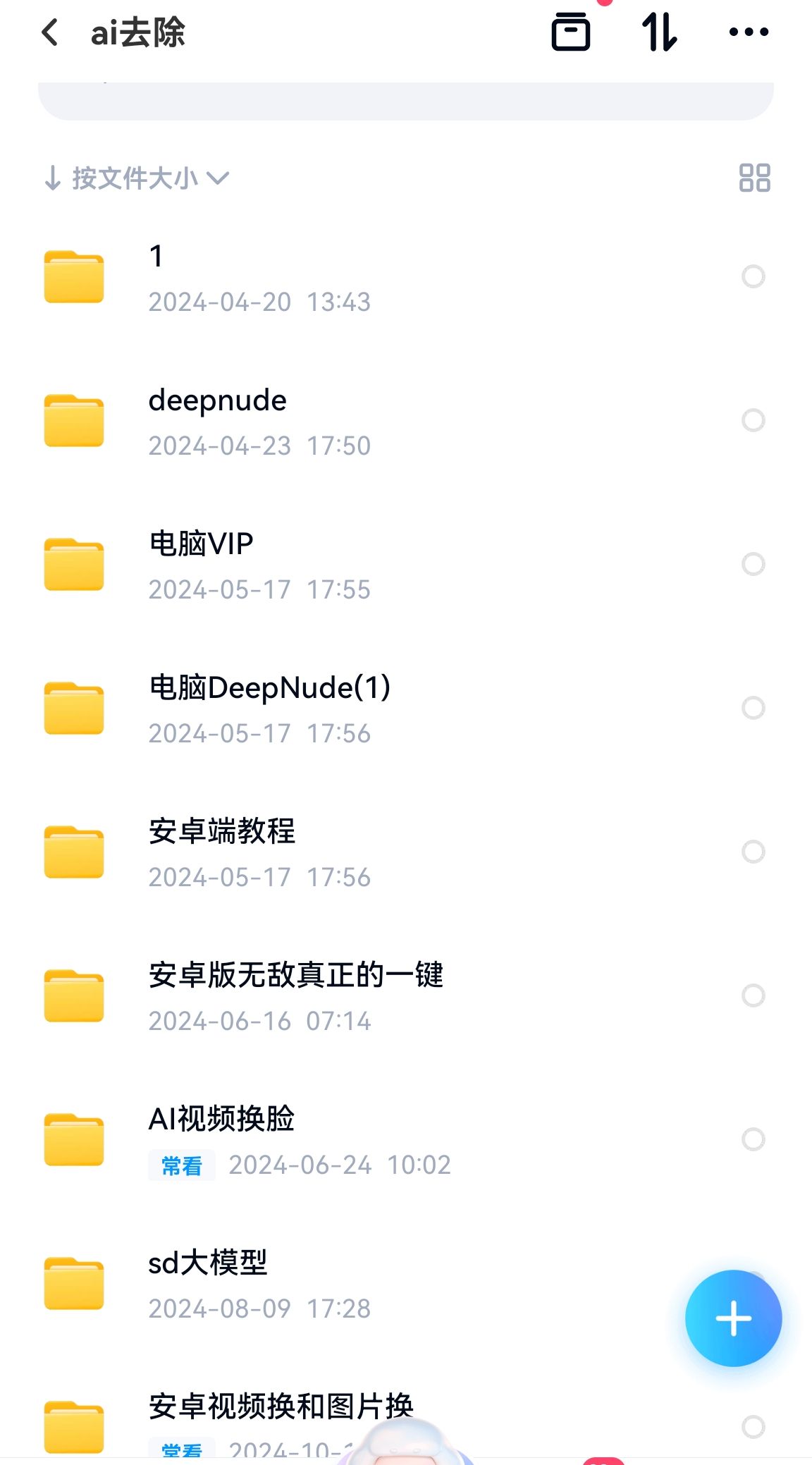Expand the 按文件大小 sort dropdown
This screenshot has height=1465, width=812.
point(137,178)
